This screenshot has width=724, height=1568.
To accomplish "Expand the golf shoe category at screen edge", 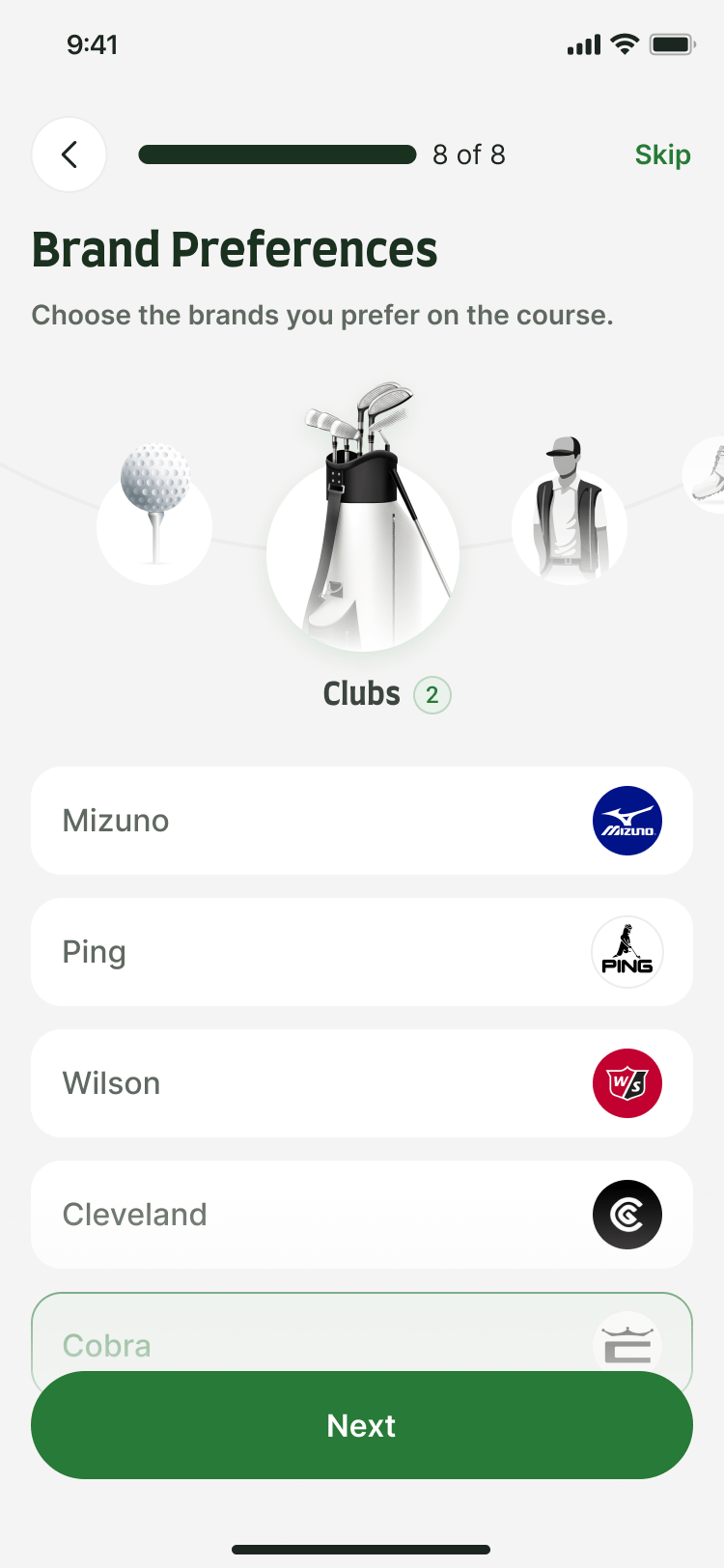I will 714,473.
